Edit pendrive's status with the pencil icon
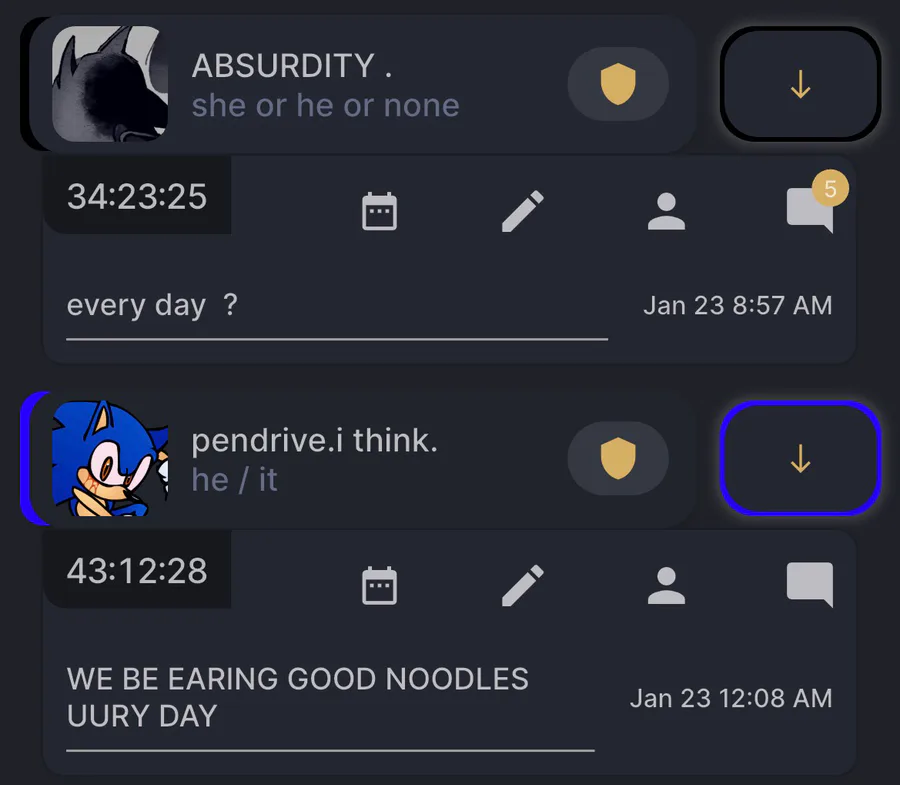Screen dimensions: 900x785 (522, 586)
